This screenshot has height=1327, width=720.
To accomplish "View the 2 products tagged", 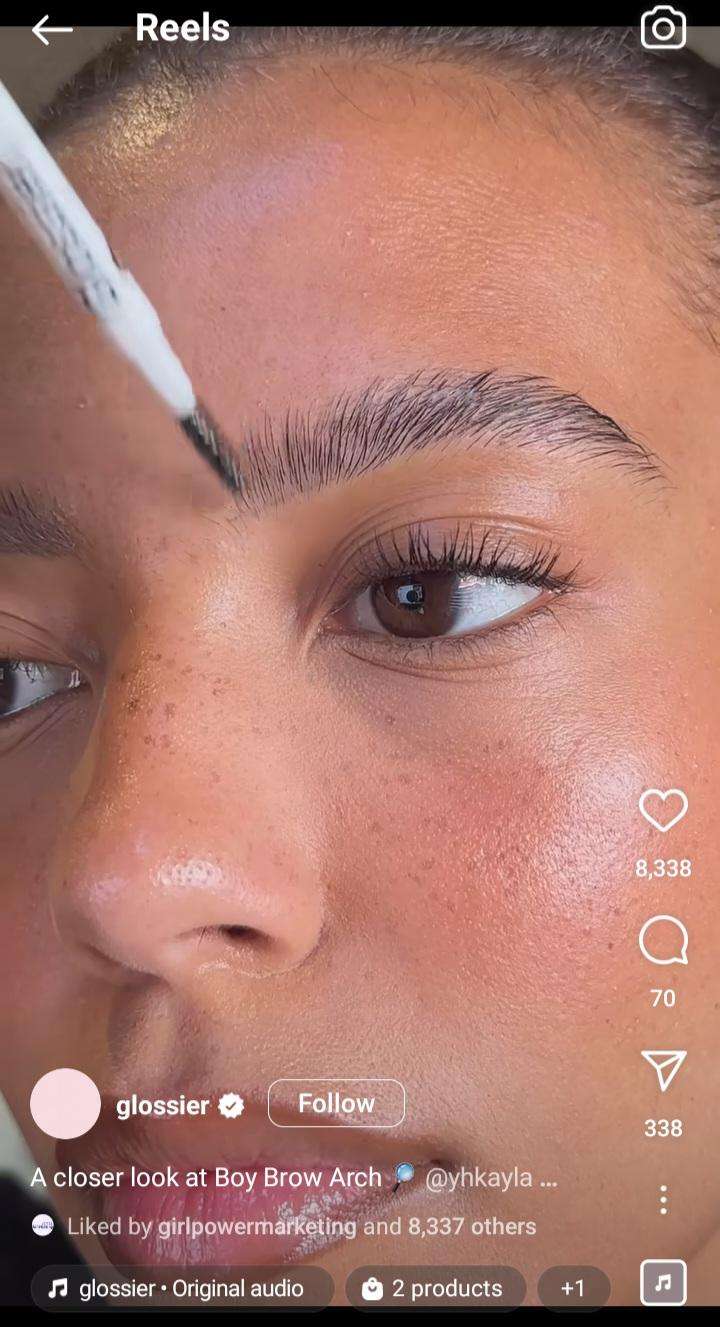I will coord(435,1288).
